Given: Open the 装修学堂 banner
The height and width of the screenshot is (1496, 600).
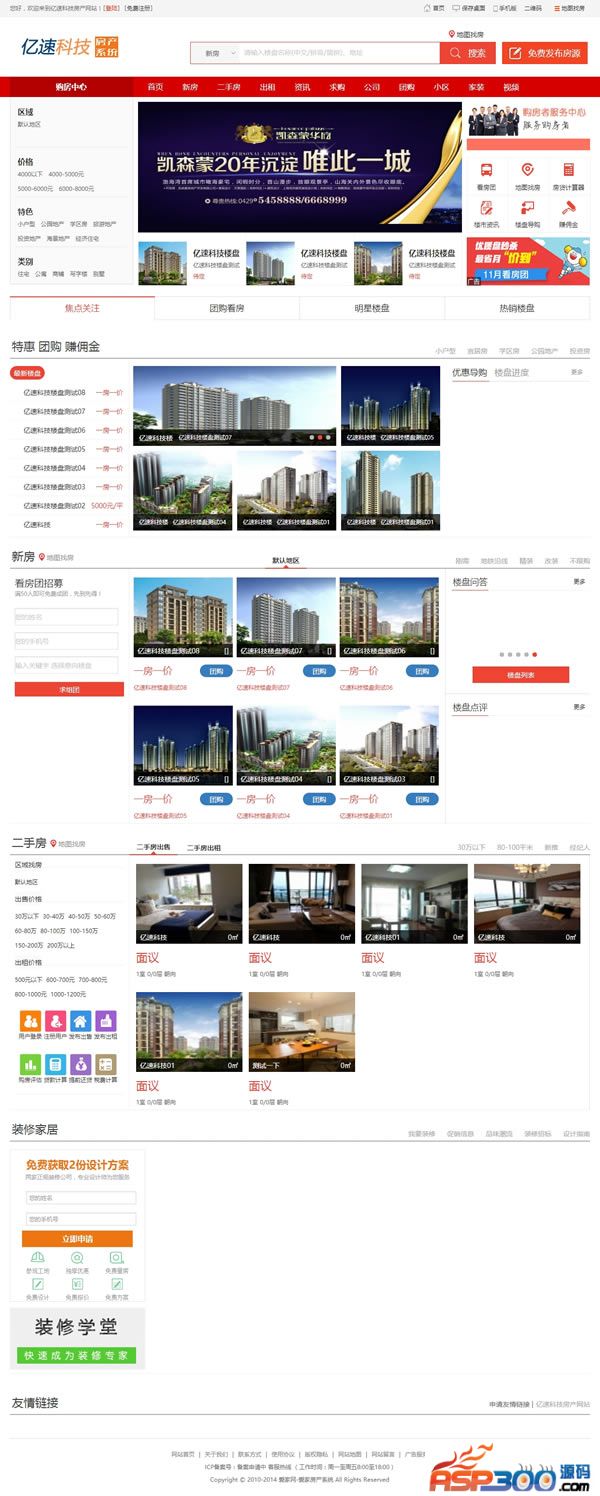Looking at the screenshot, I should coord(77,1337).
